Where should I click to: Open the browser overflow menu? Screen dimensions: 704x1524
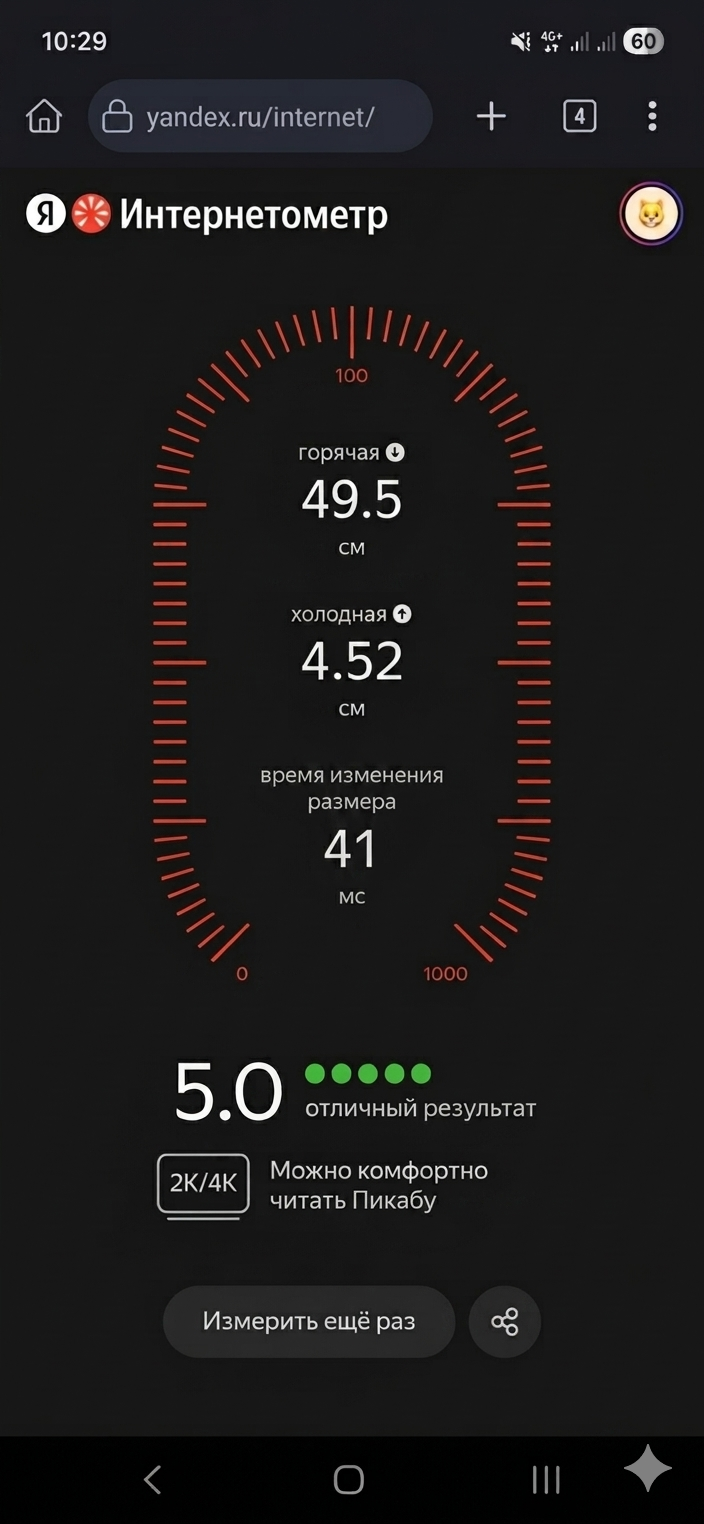(652, 117)
